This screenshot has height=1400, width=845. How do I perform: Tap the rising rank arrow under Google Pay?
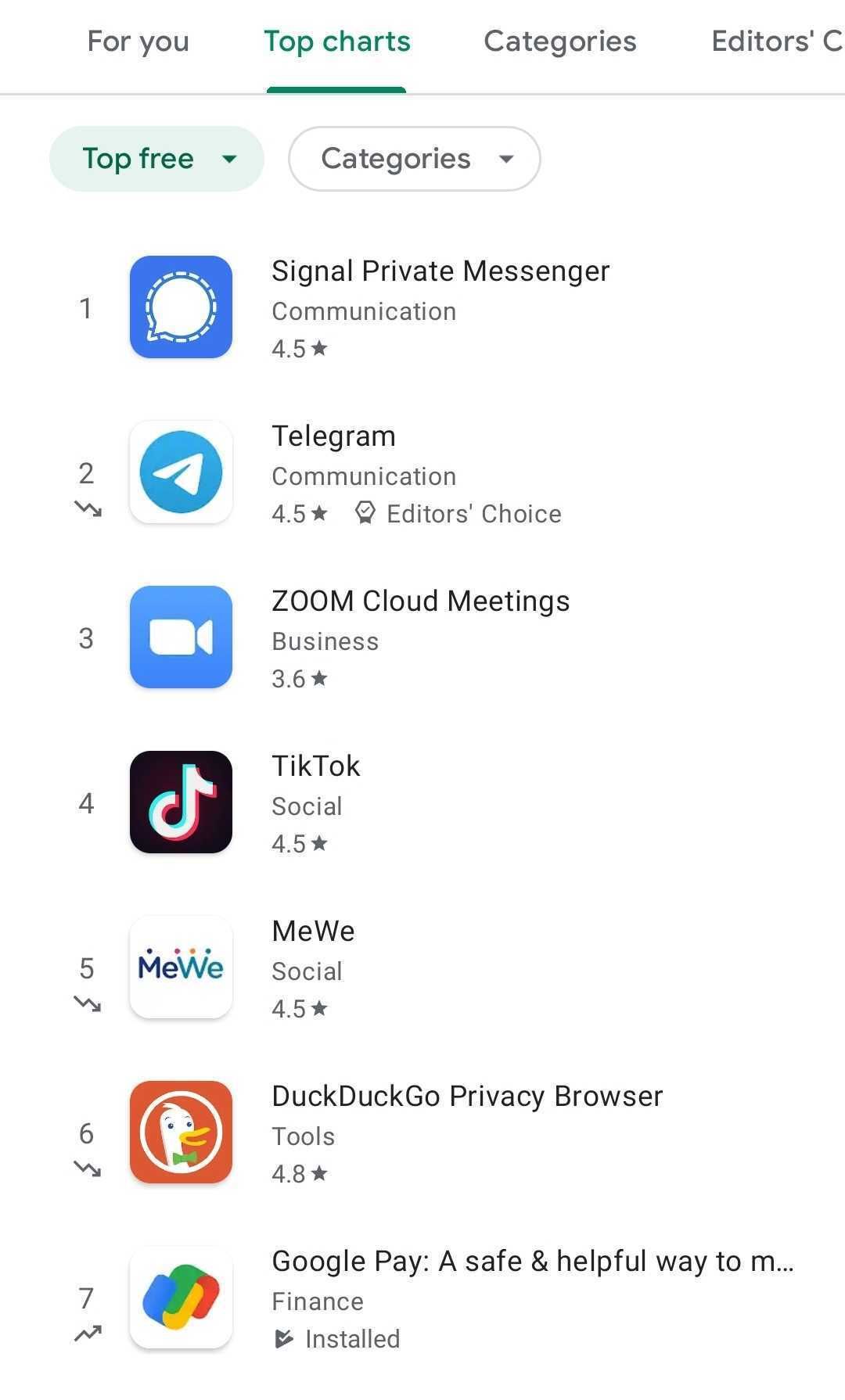88,1334
